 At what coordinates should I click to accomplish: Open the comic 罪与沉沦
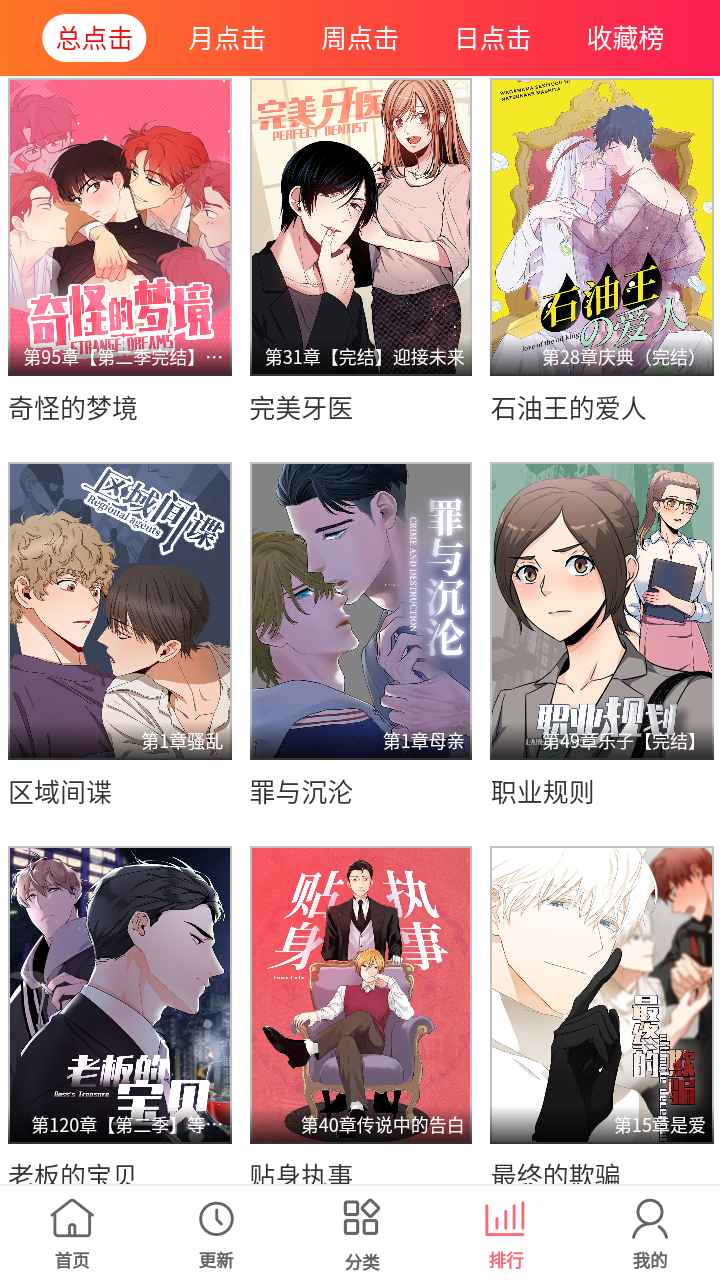coord(360,611)
